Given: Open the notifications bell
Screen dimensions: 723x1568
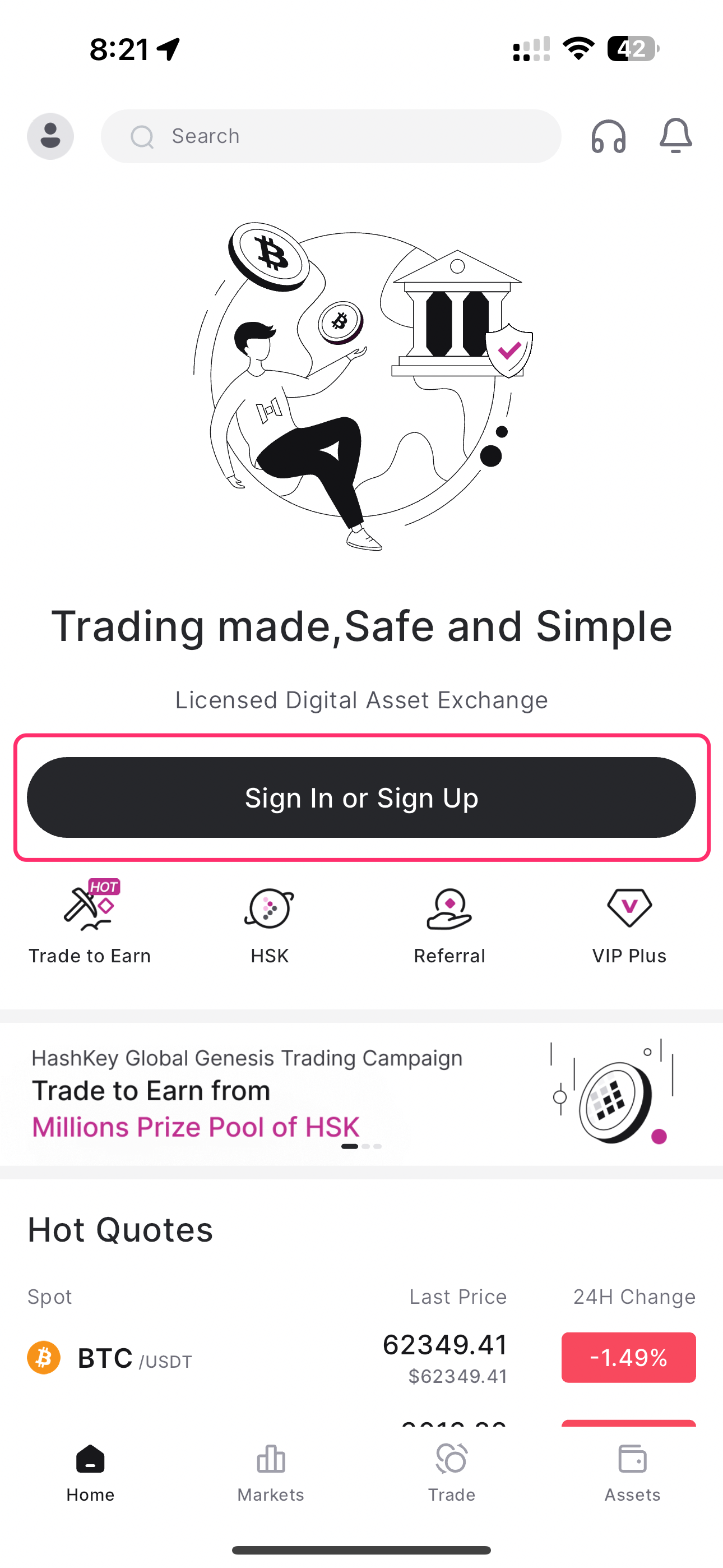Looking at the screenshot, I should (675, 136).
